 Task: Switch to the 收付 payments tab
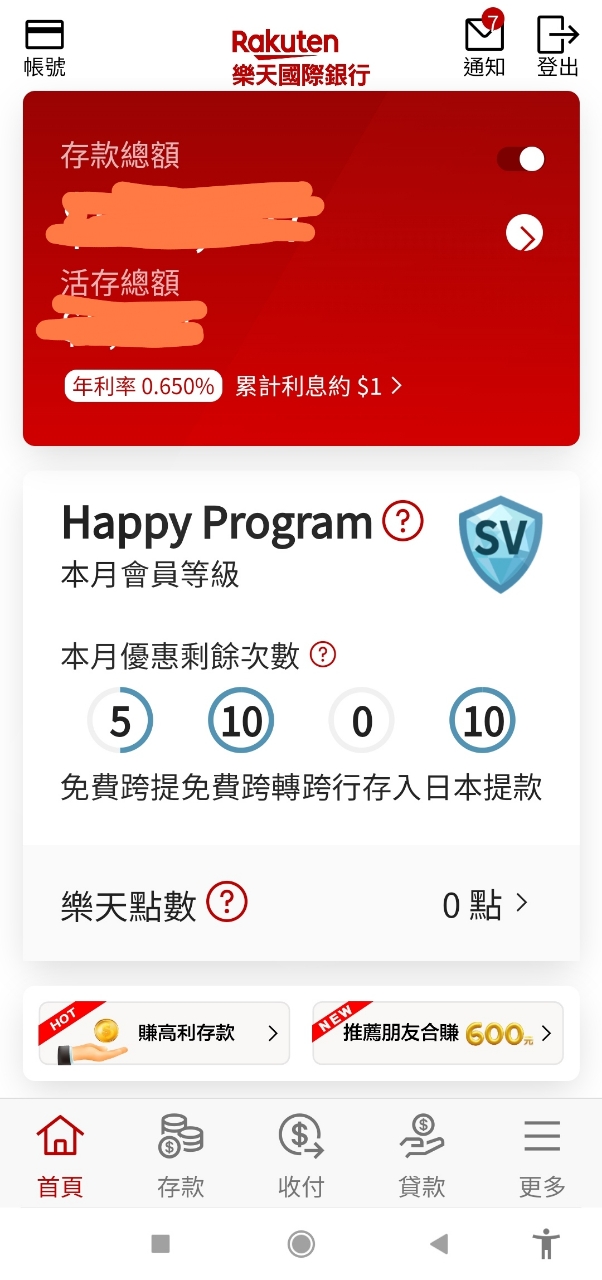301,1156
